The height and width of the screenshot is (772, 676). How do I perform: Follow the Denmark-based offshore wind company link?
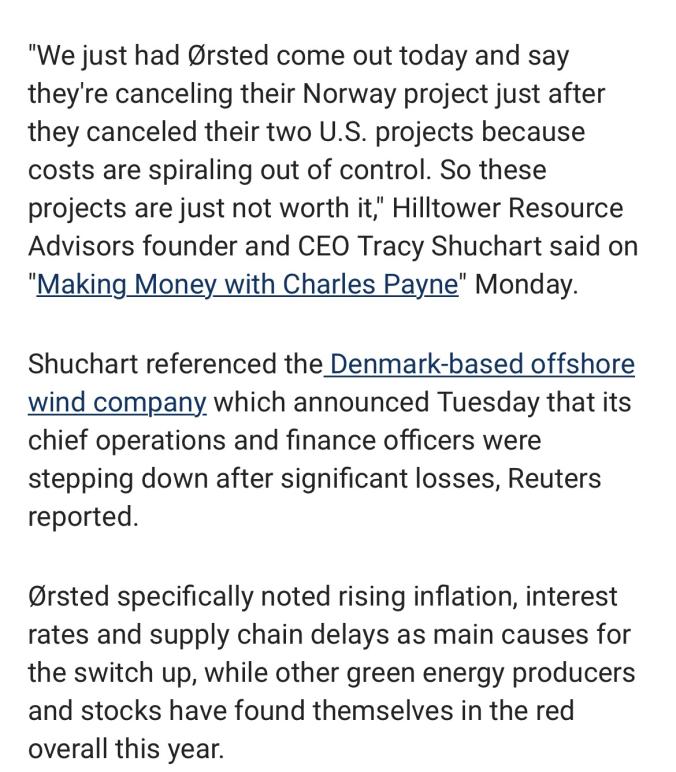click(481, 364)
